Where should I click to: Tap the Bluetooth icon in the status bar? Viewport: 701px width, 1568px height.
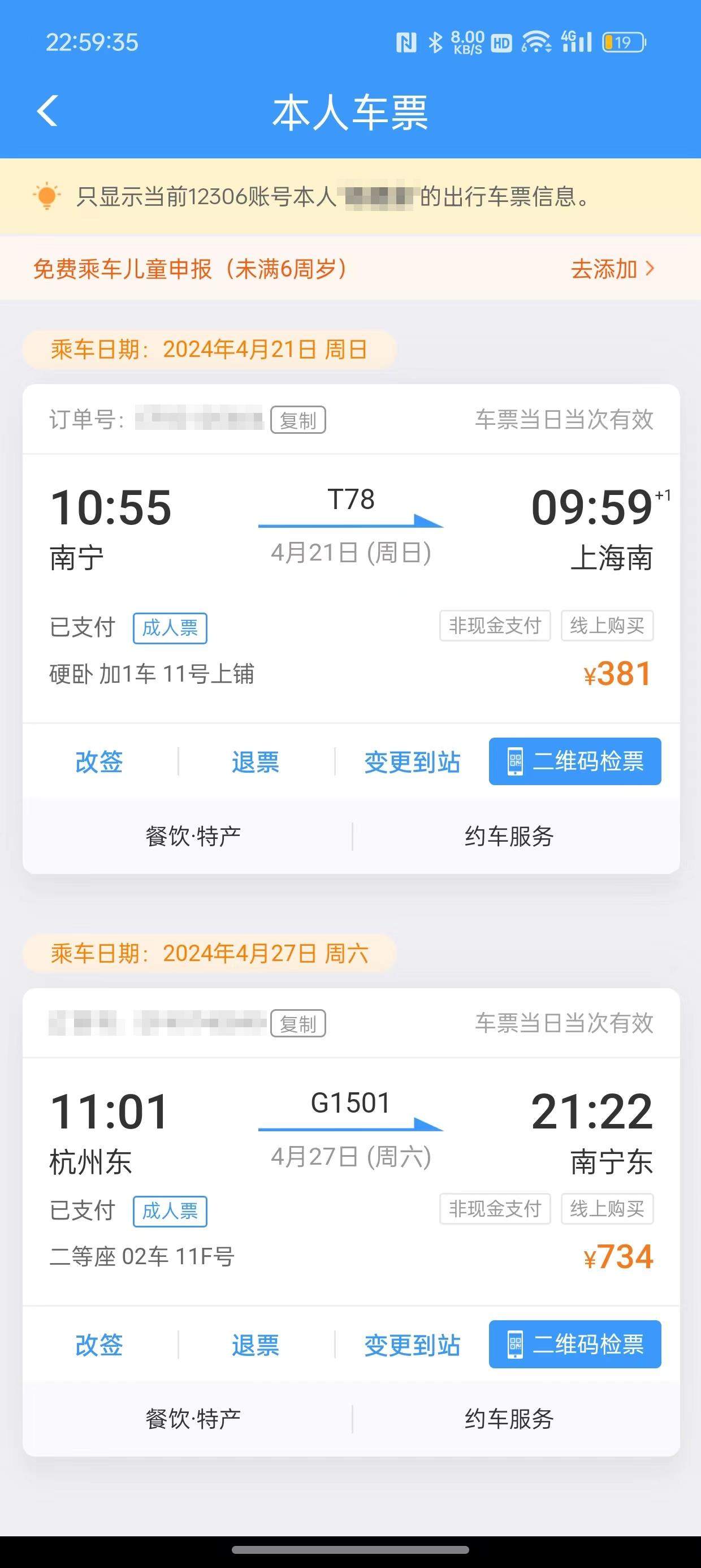tap(436, 41)
